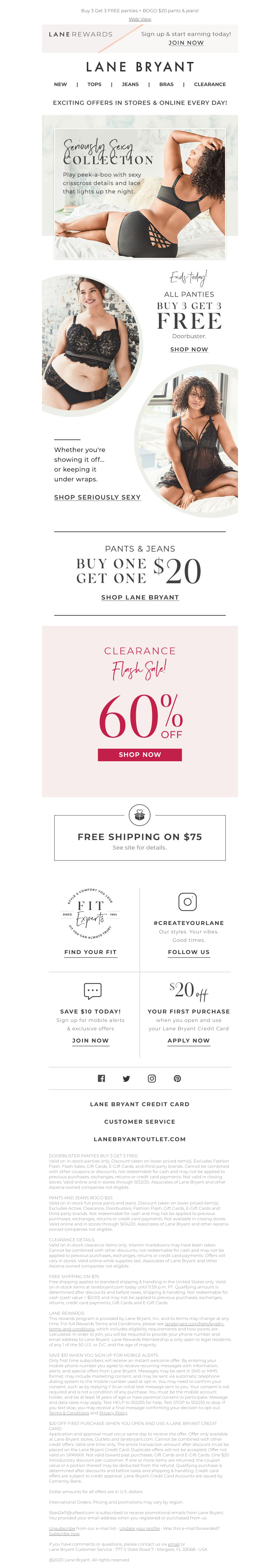
Task: Open the JEANS category
Action: click(x=130, y=85)
